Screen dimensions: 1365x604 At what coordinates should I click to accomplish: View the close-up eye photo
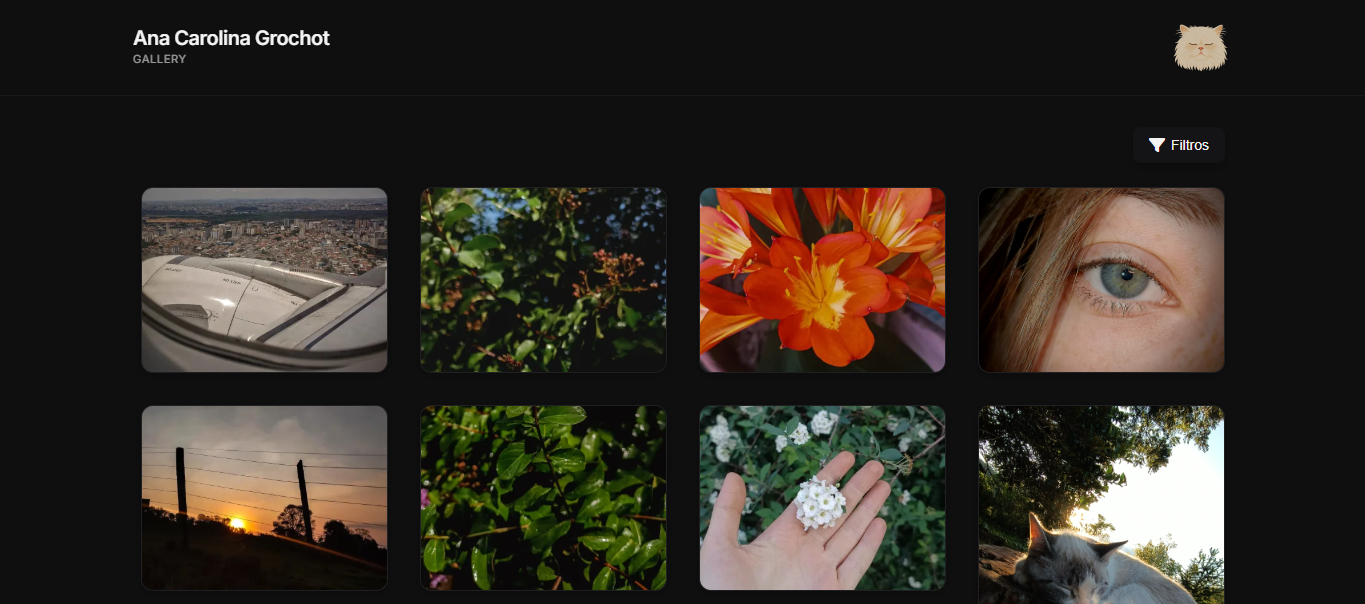point(1101,280)
